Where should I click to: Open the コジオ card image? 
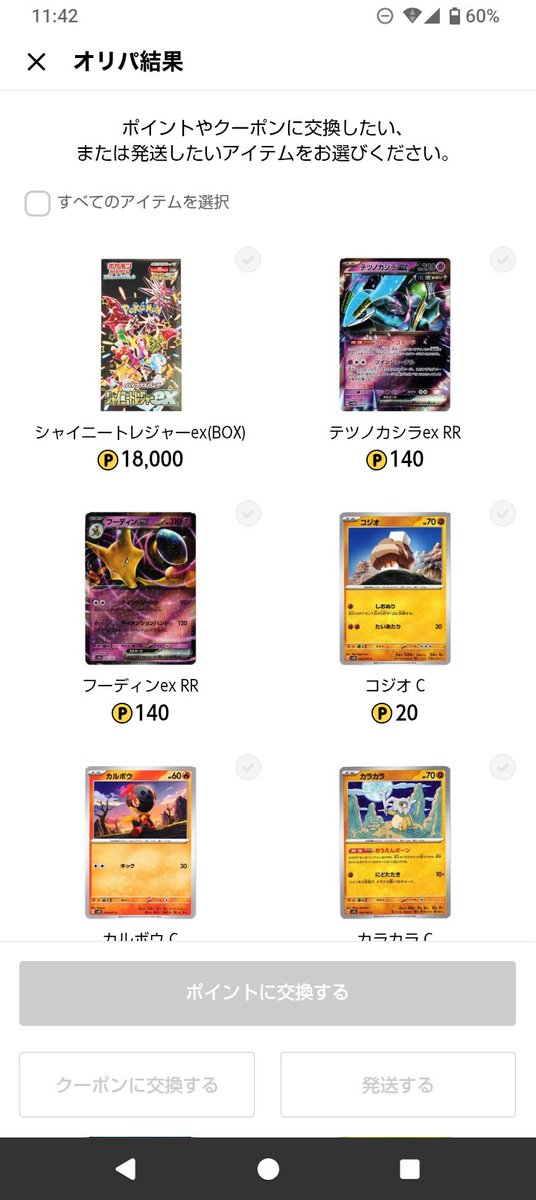[x=395, y=589]
